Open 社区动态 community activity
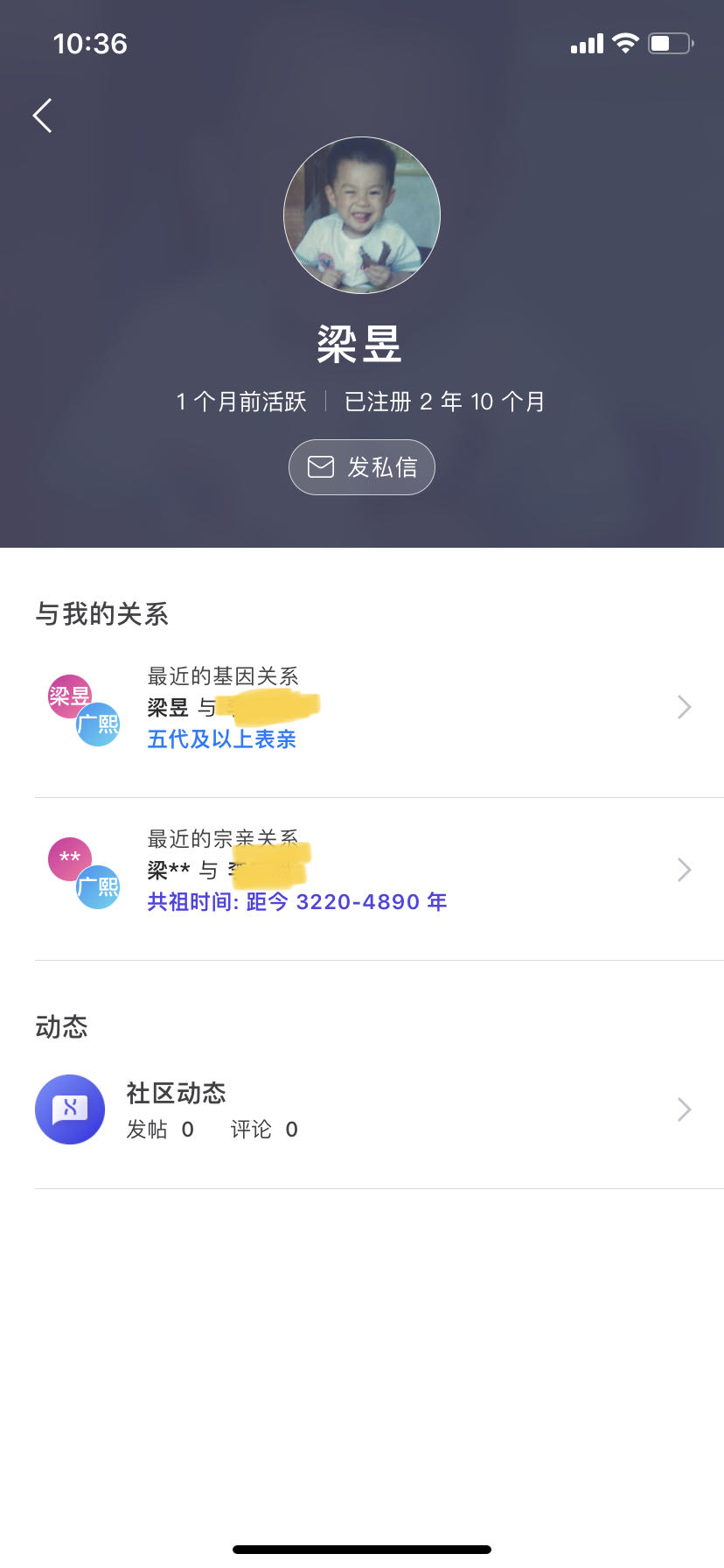724x1568 pixels. click(362, 1110)
